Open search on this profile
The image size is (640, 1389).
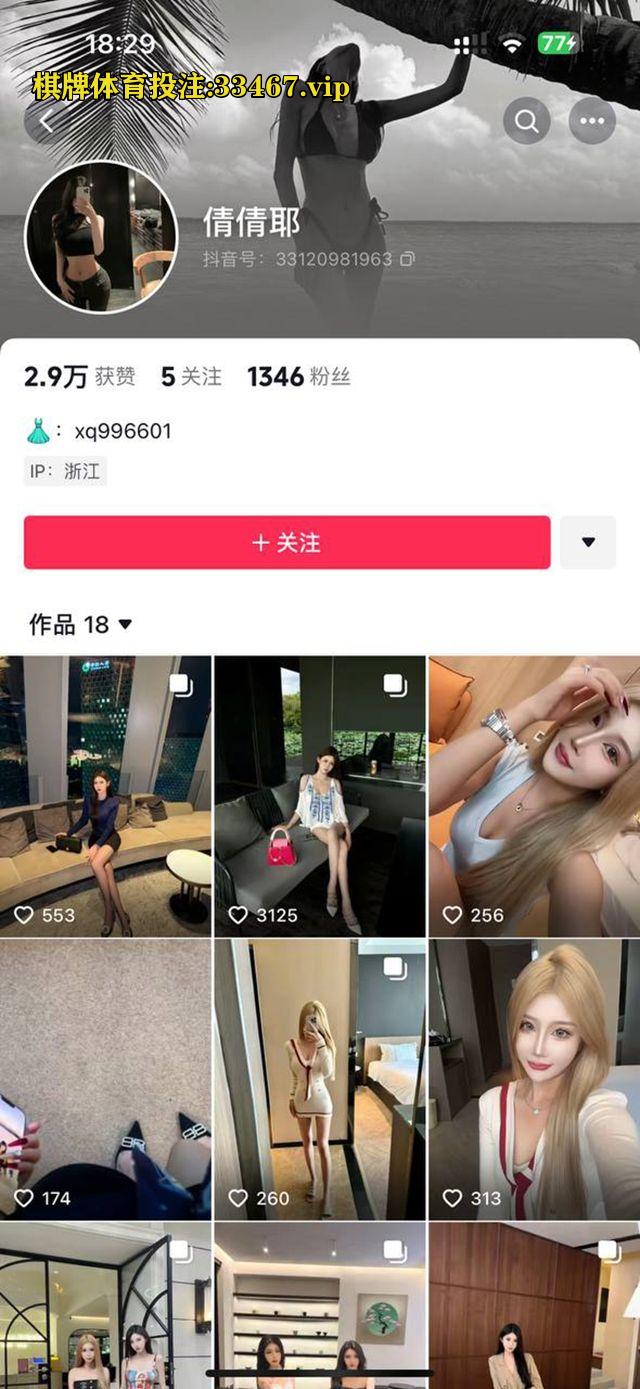coord(527,122)
